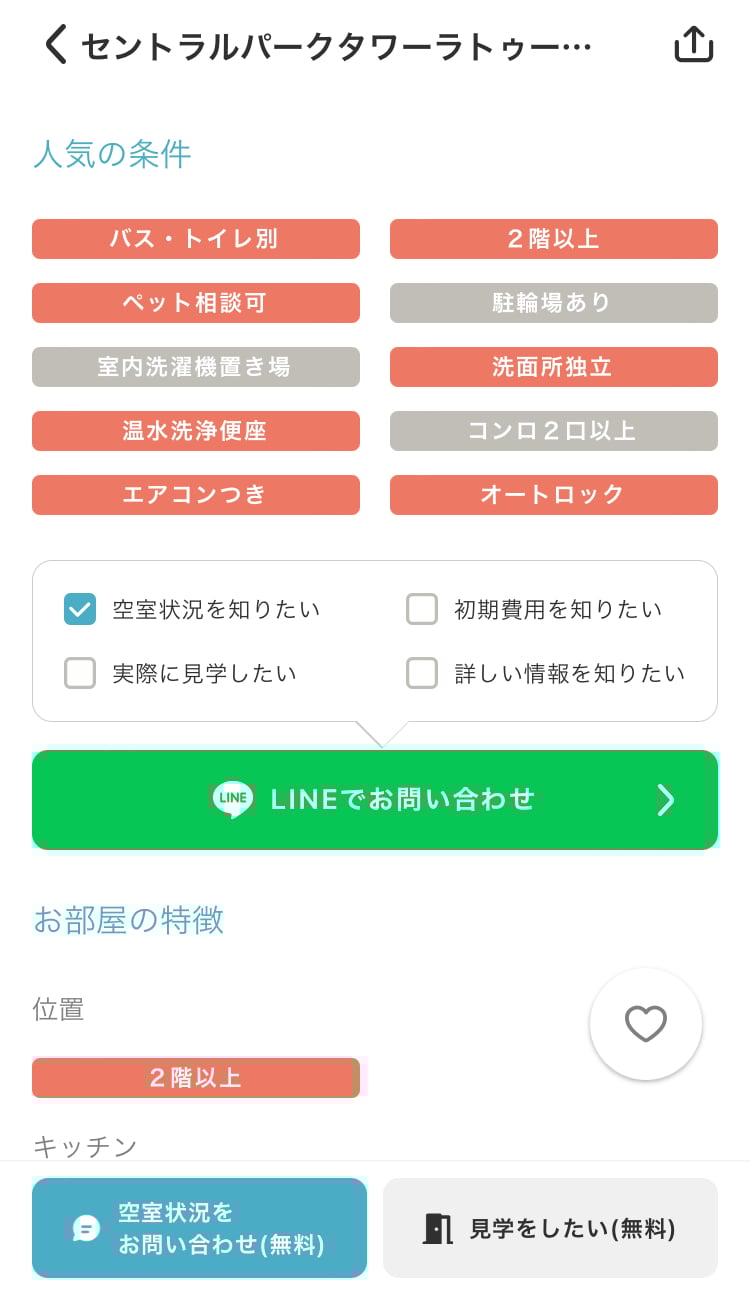
Task: Uncheck 空室状況を知りたい
Action: pyautogui.click(x=80, y=608)
